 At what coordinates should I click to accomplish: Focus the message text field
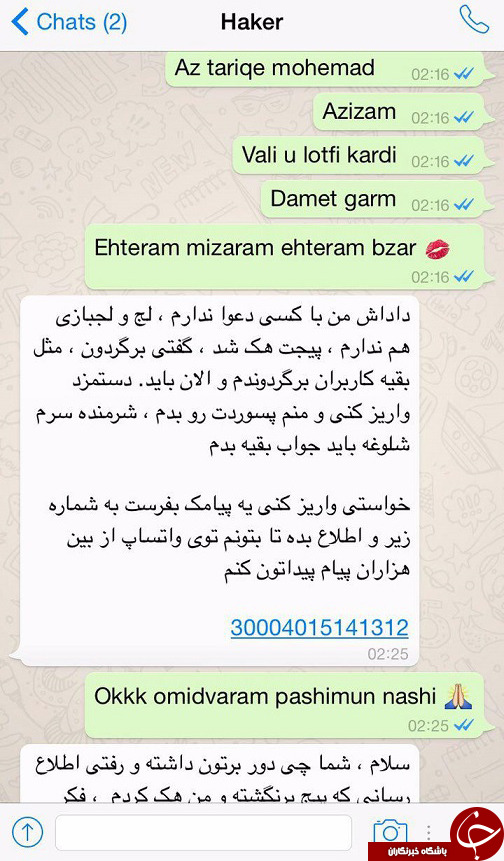tap(203, 832)
